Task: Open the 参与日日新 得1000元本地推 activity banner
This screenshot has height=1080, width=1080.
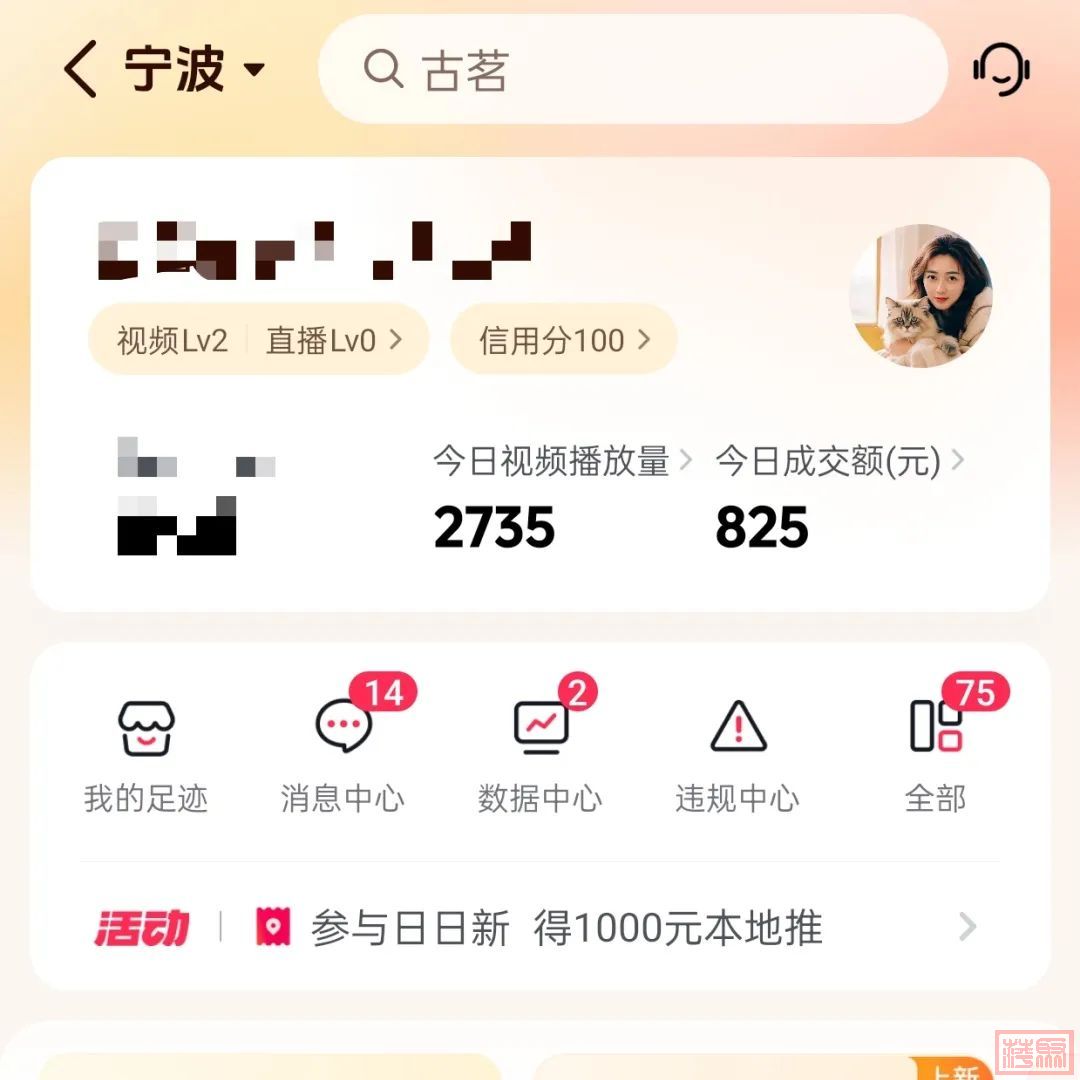Action: click(x=540, y=928)
